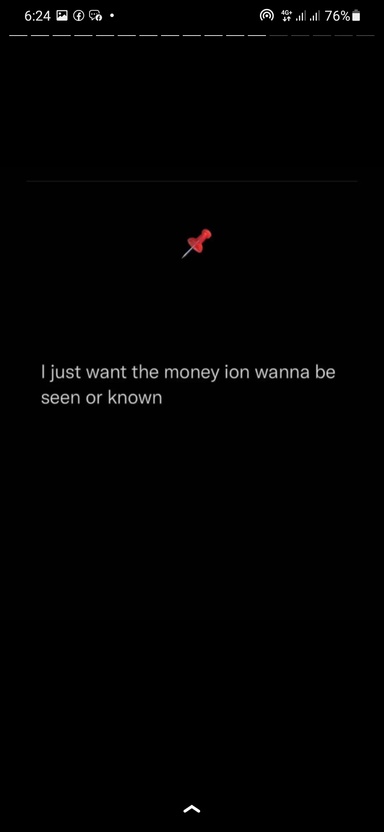
Task: Expand the up chevron at the bottom
Action: click(x=191, y=809)
